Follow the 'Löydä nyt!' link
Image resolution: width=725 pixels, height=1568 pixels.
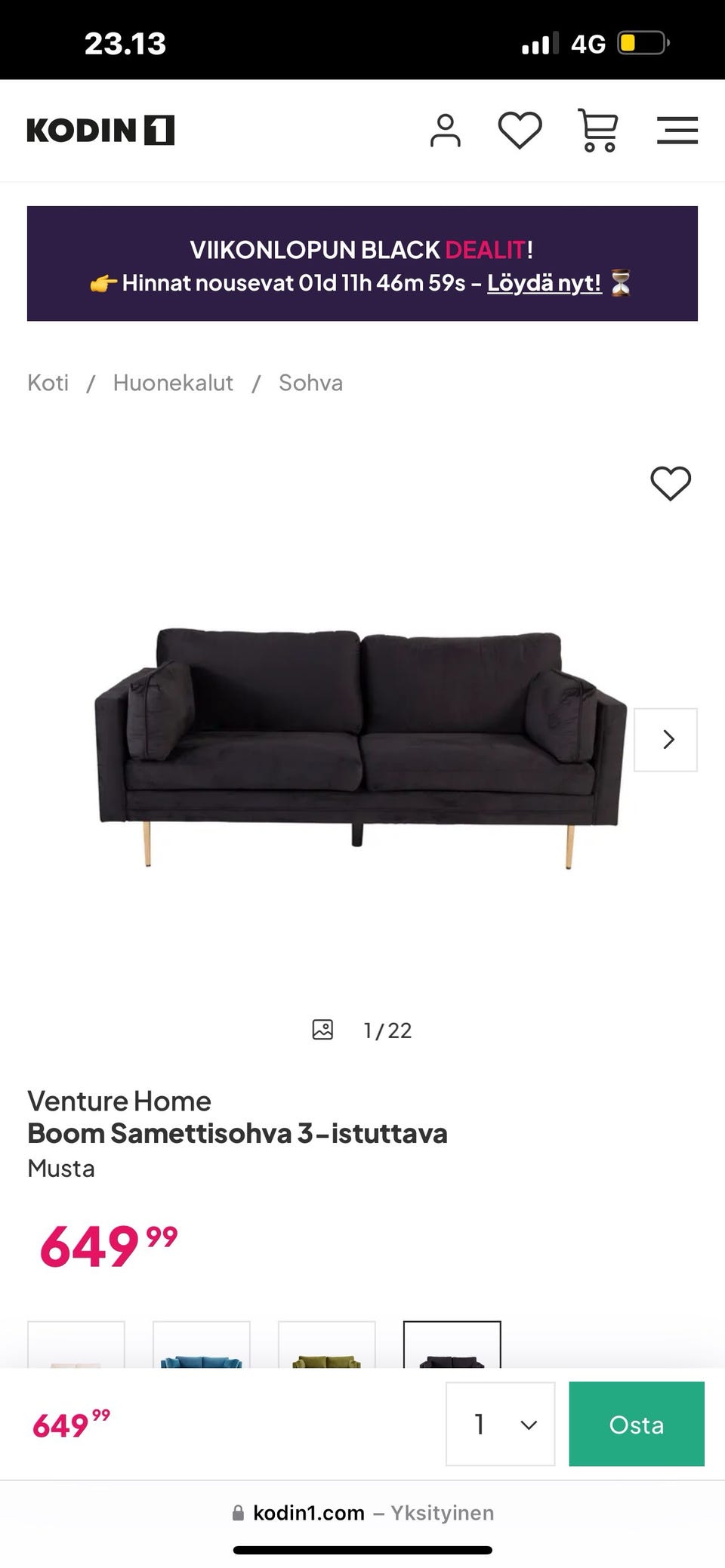544,283
